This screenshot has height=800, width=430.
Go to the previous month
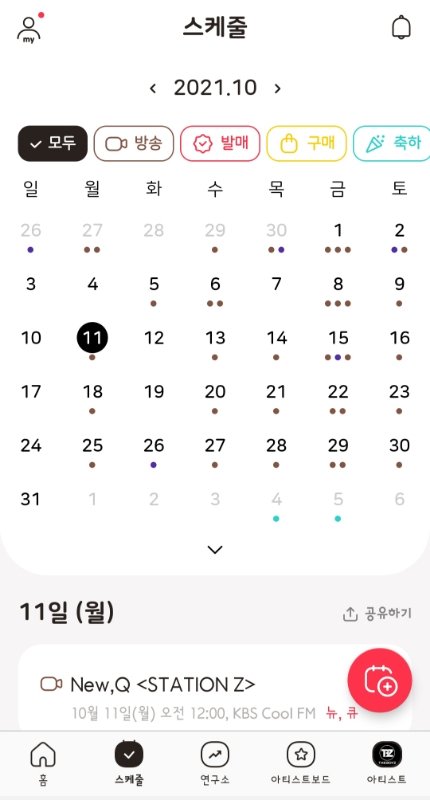153,88
